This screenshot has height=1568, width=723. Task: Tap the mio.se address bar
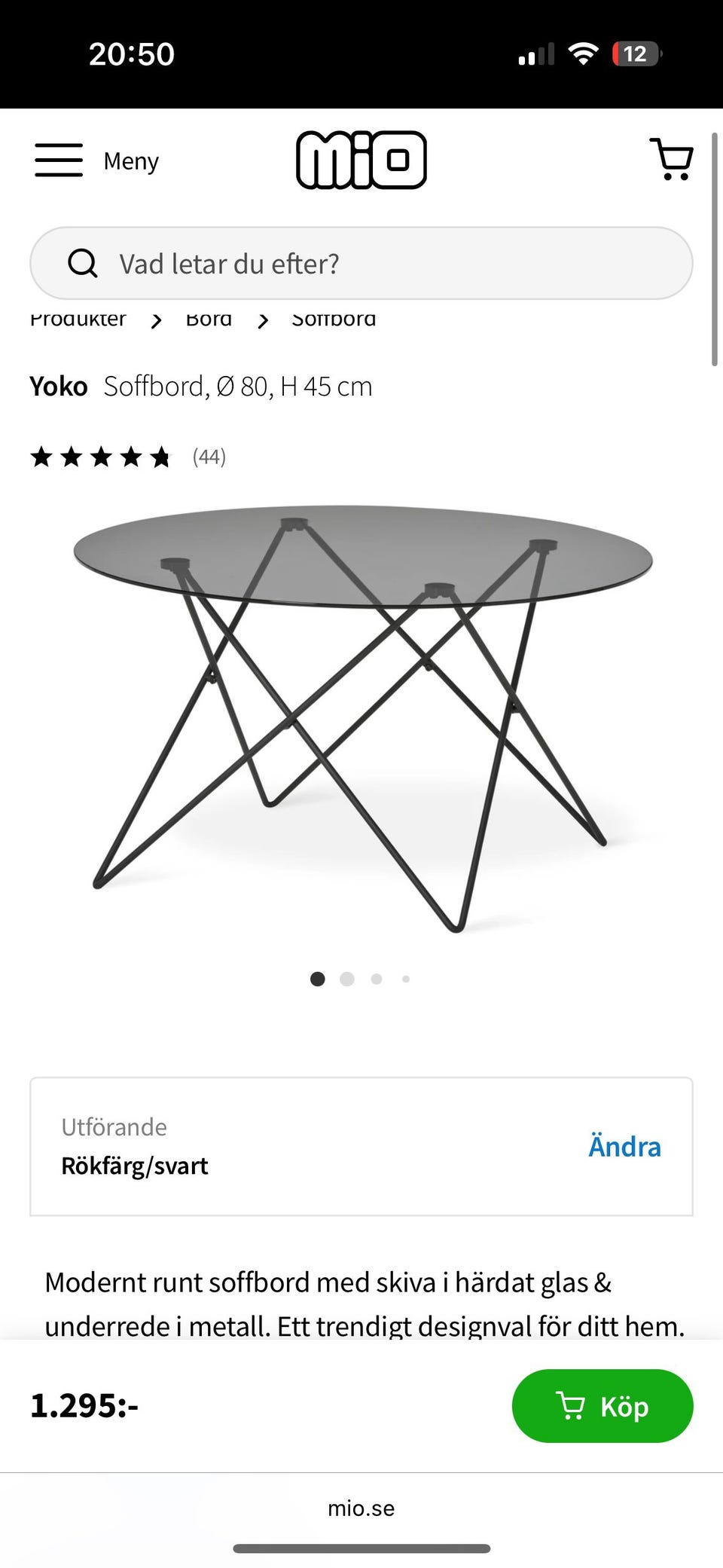[361, 1508]
